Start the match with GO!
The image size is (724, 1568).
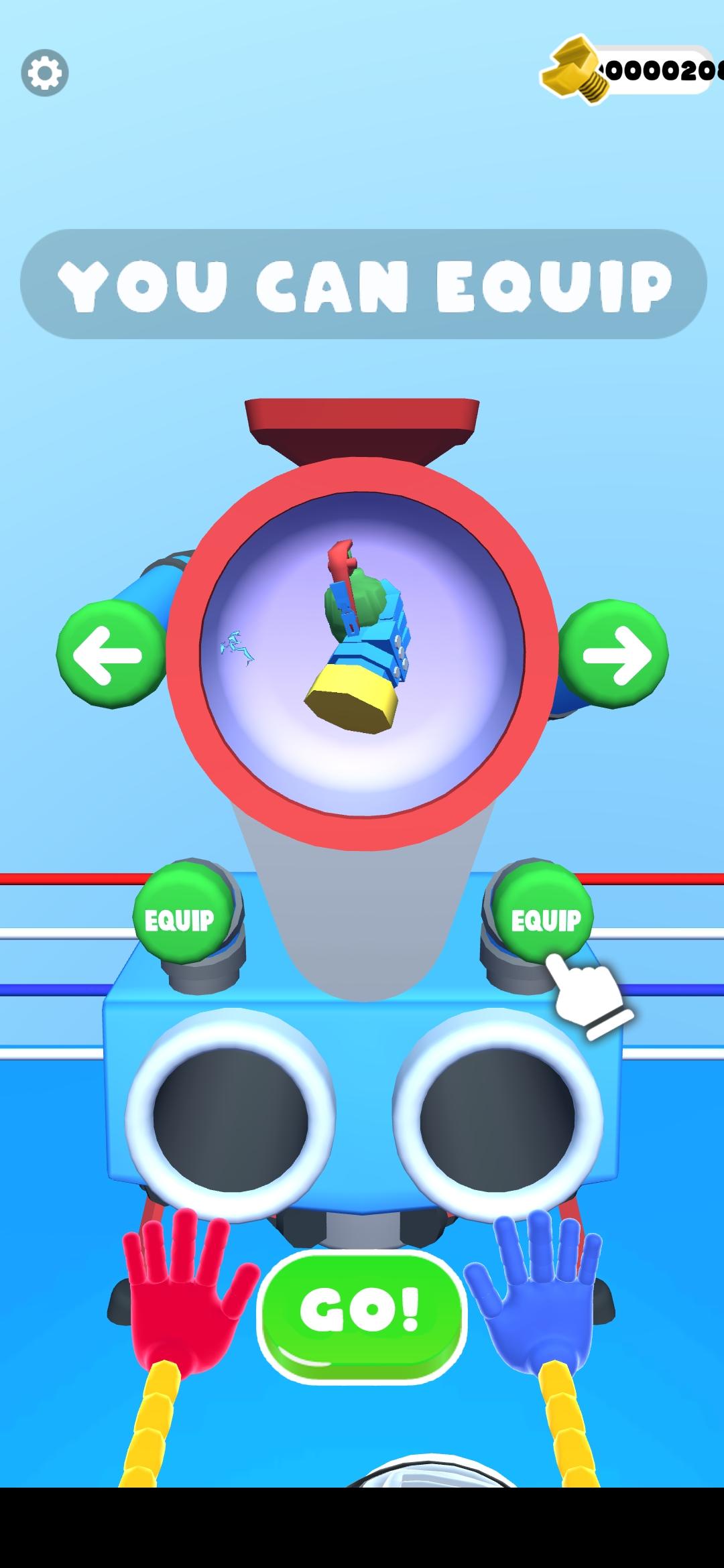pos(361,1309)
